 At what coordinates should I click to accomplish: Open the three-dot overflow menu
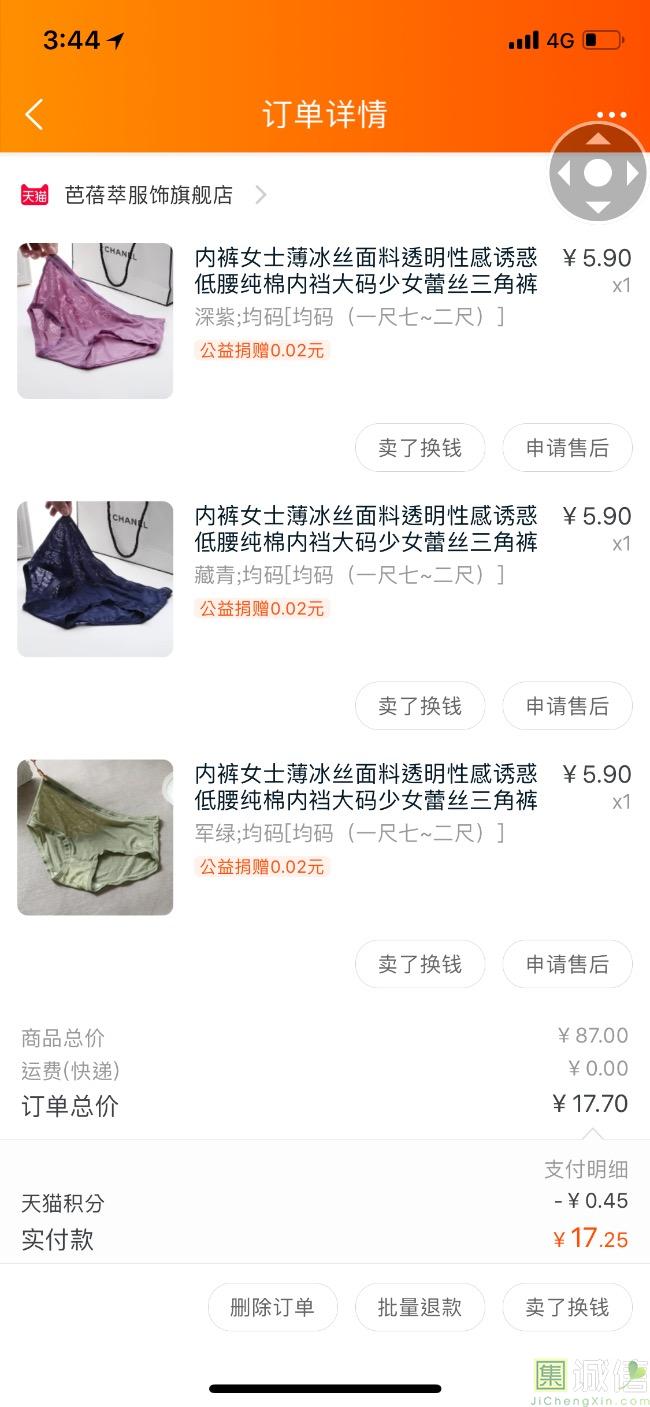point(611,114)
